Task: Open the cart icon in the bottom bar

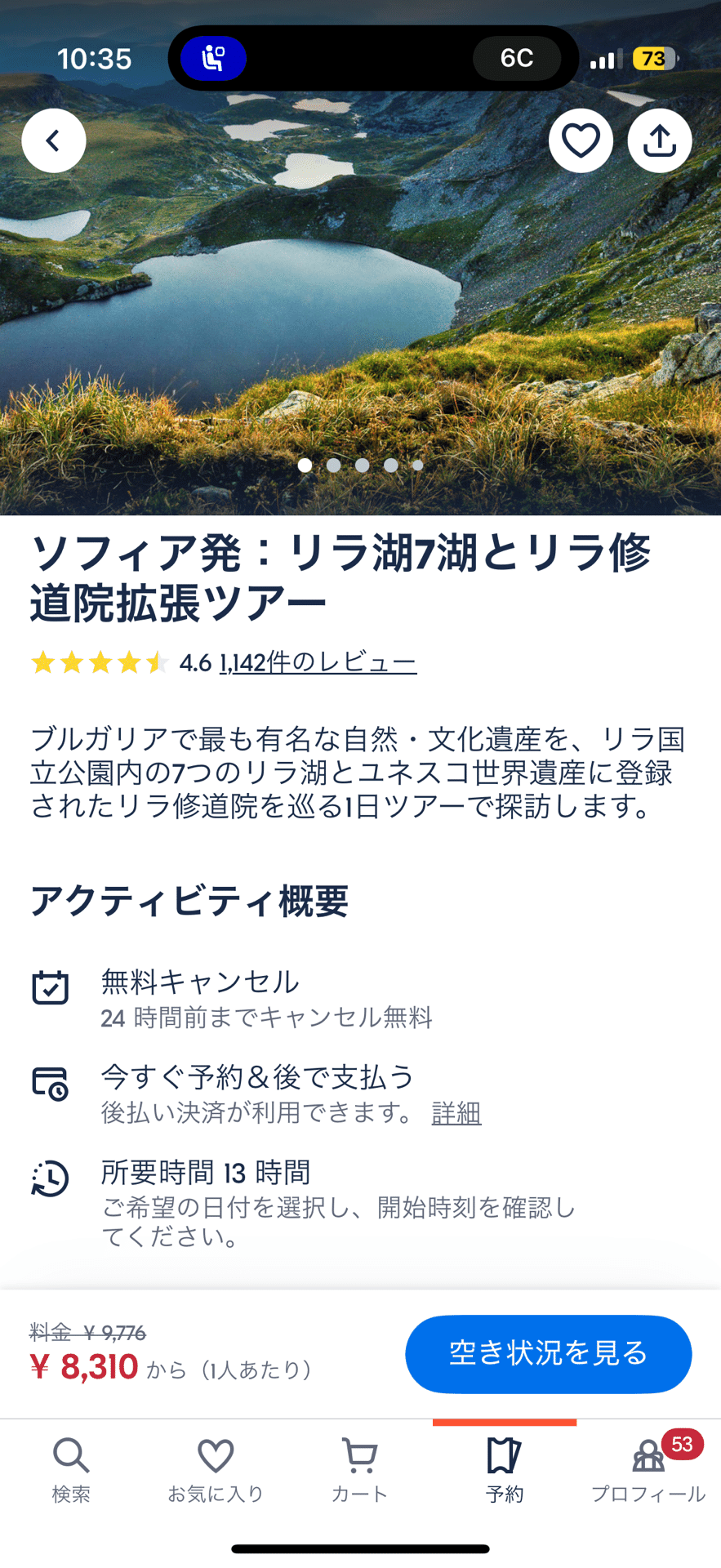Action: (359, 1454)
